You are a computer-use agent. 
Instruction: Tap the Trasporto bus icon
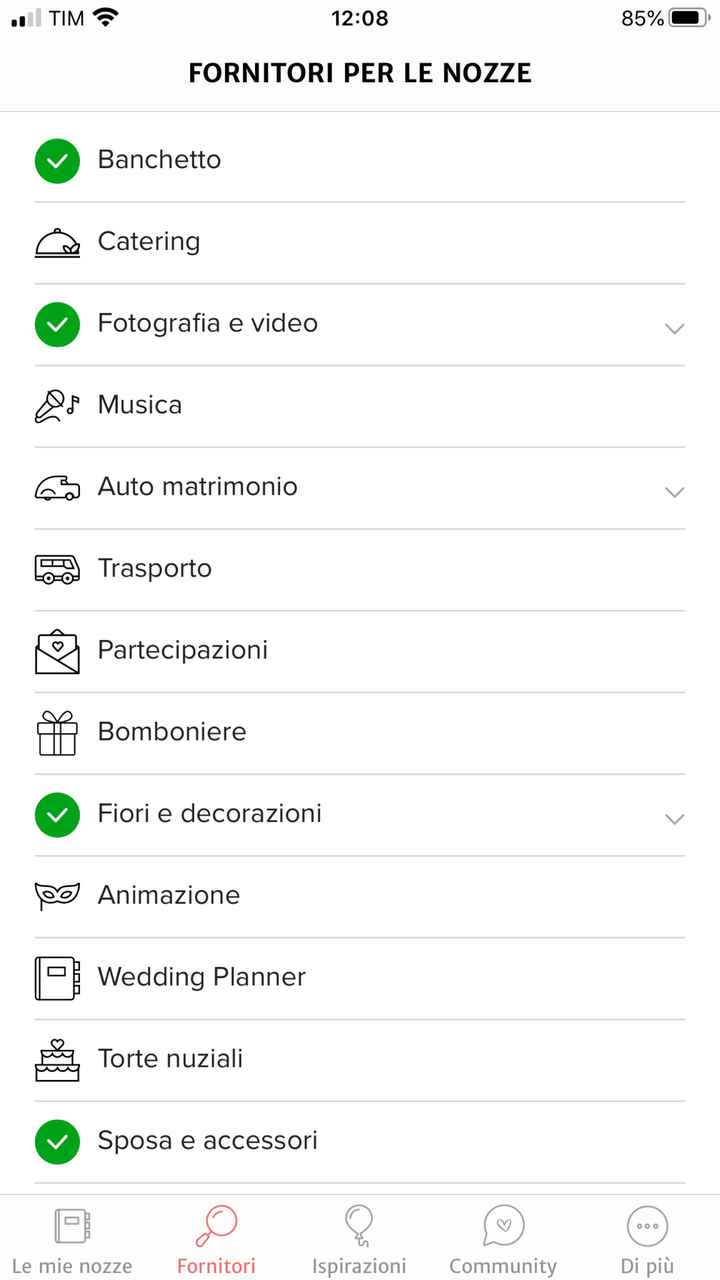coord(57,568)
